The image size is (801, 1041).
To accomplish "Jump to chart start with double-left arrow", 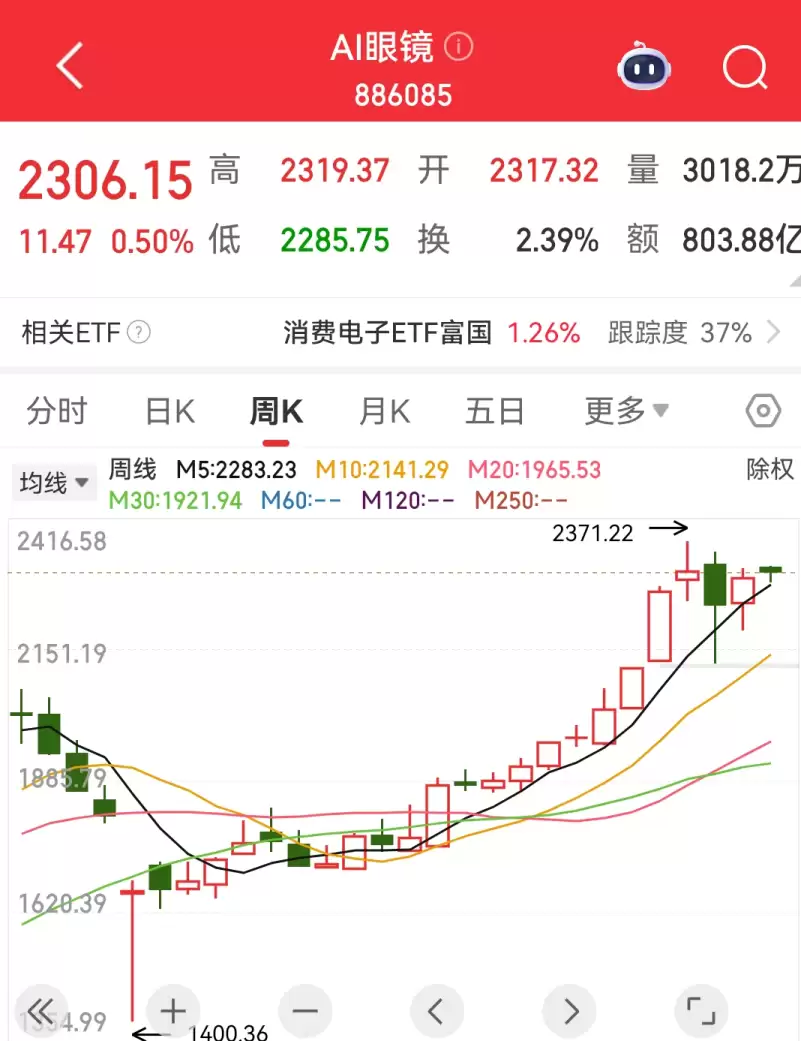I will (40, 1011).
